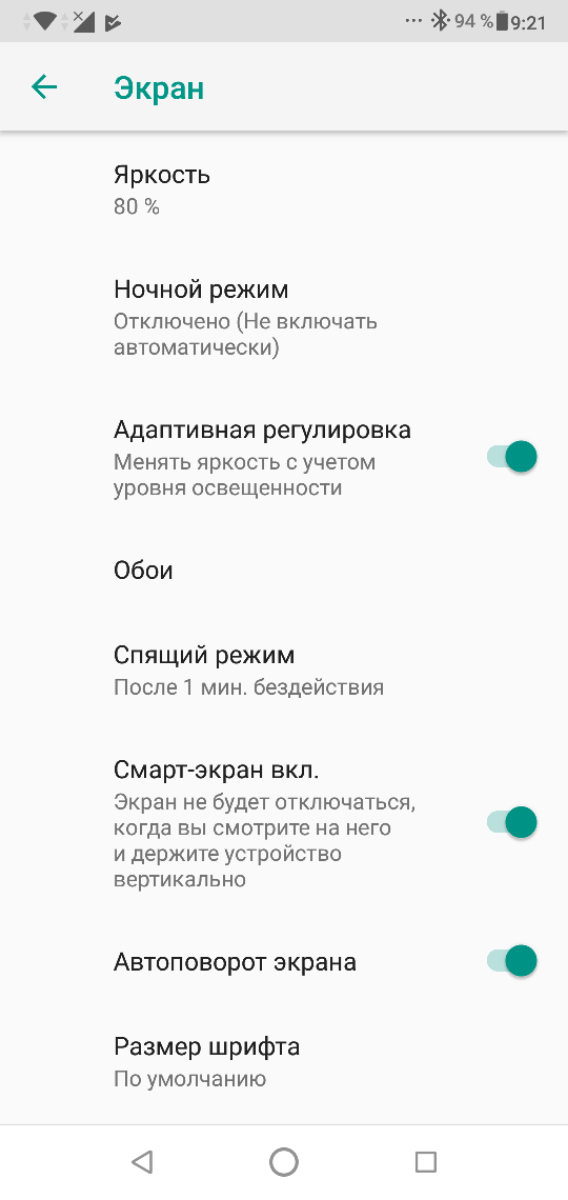Open Размер шрифта setting
Viewport: 568px width, 1200px height.
284,1061
